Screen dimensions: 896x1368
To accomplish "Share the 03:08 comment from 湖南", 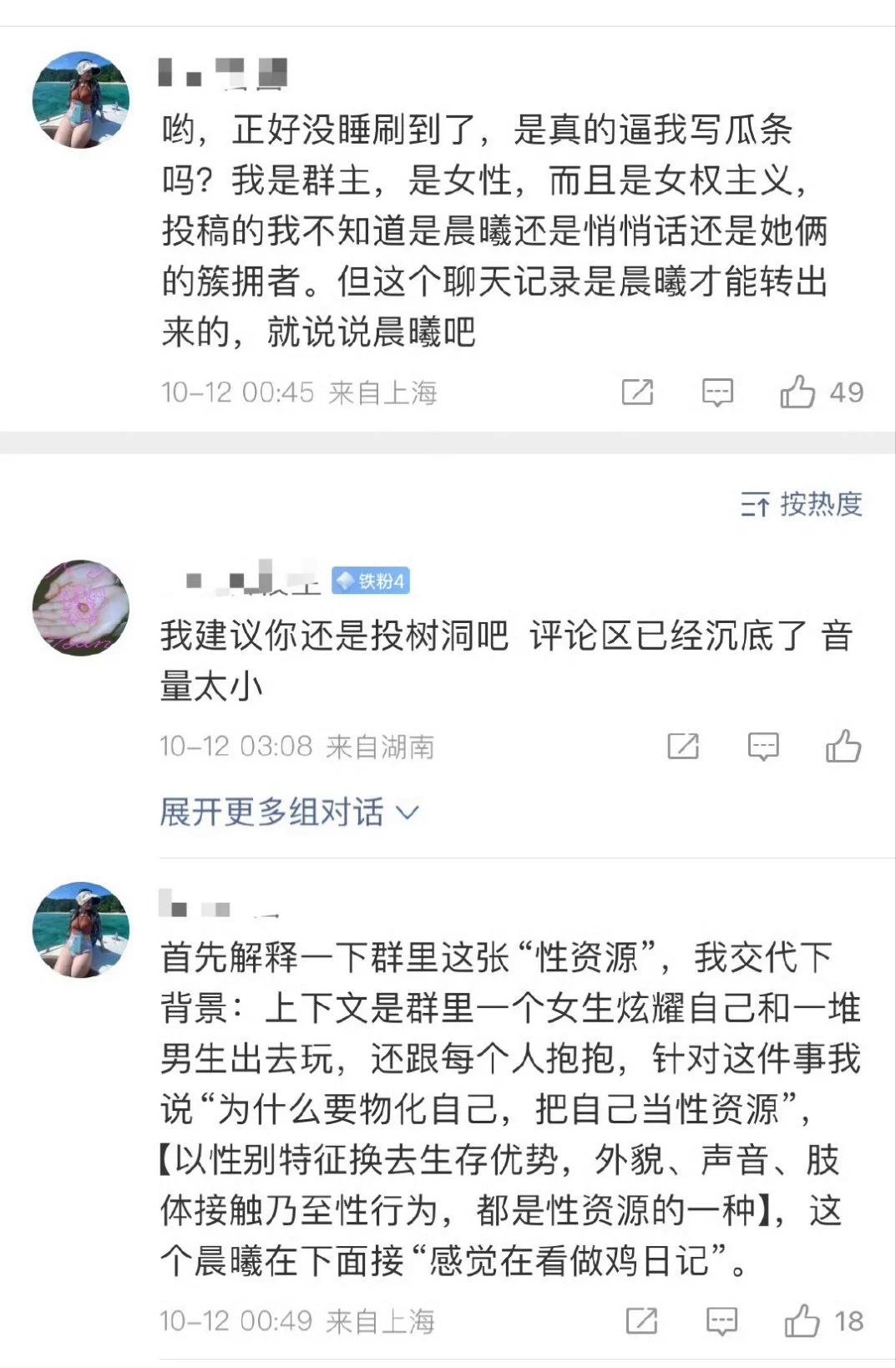I will click(683, 746).
